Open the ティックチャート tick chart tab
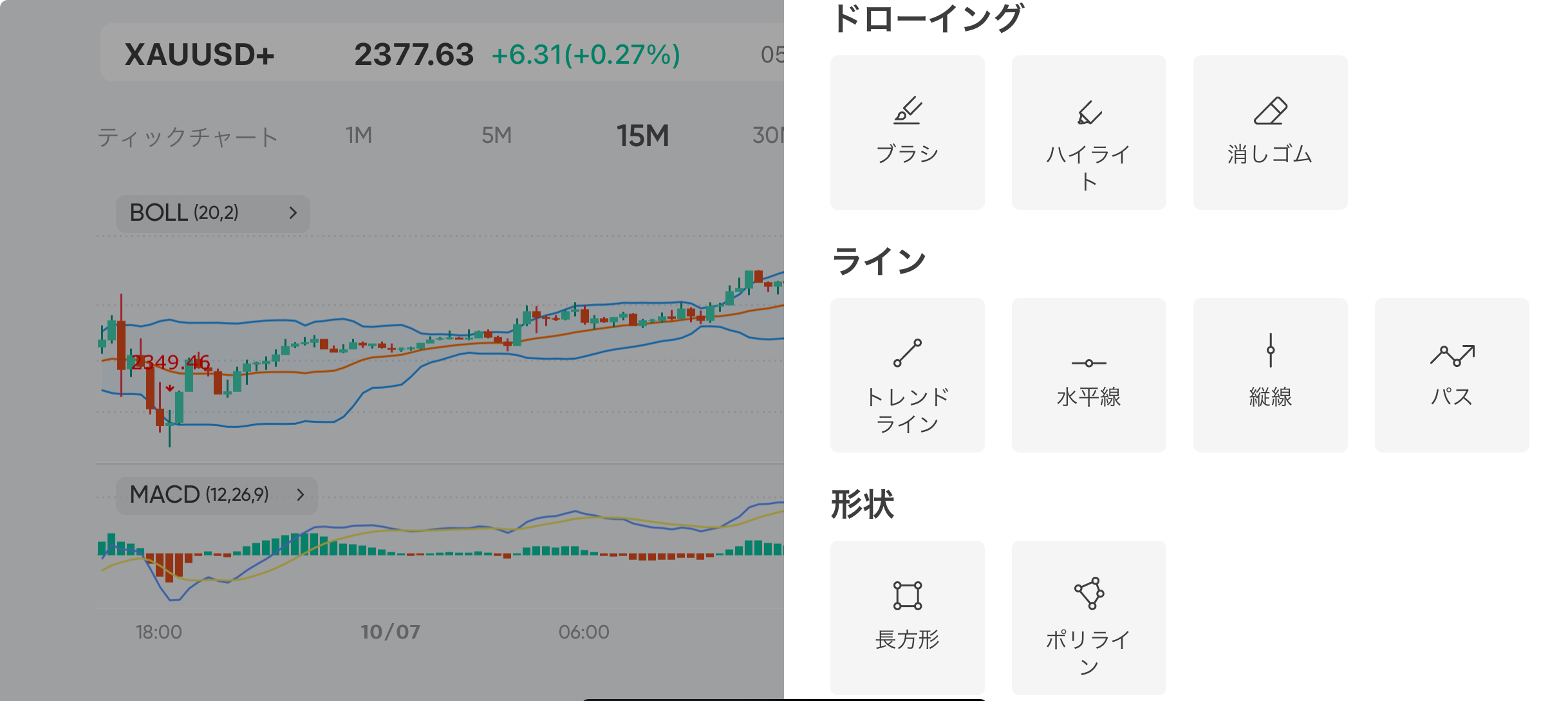 (187, 136)
